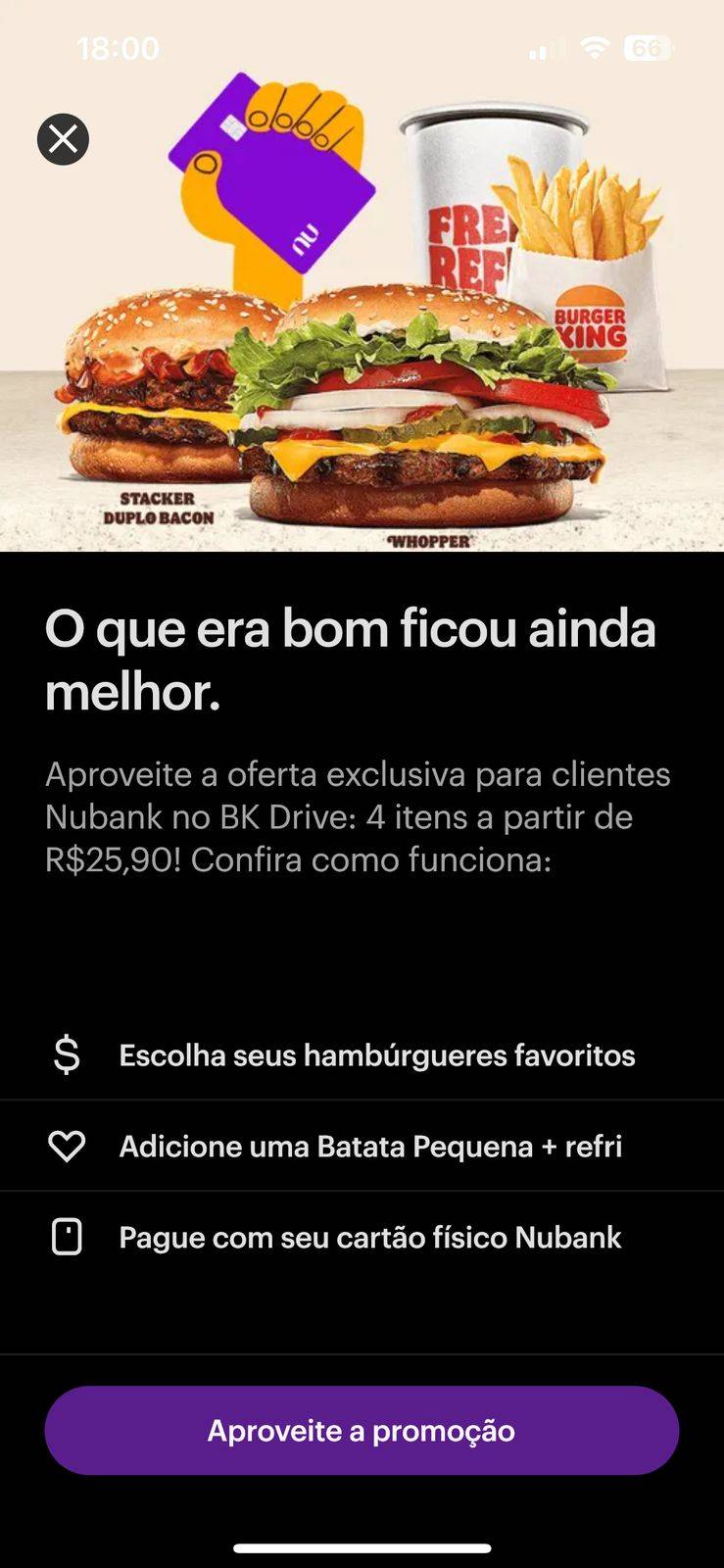Select the step Escolha seus hambúrgueres favoritos

377,1055
